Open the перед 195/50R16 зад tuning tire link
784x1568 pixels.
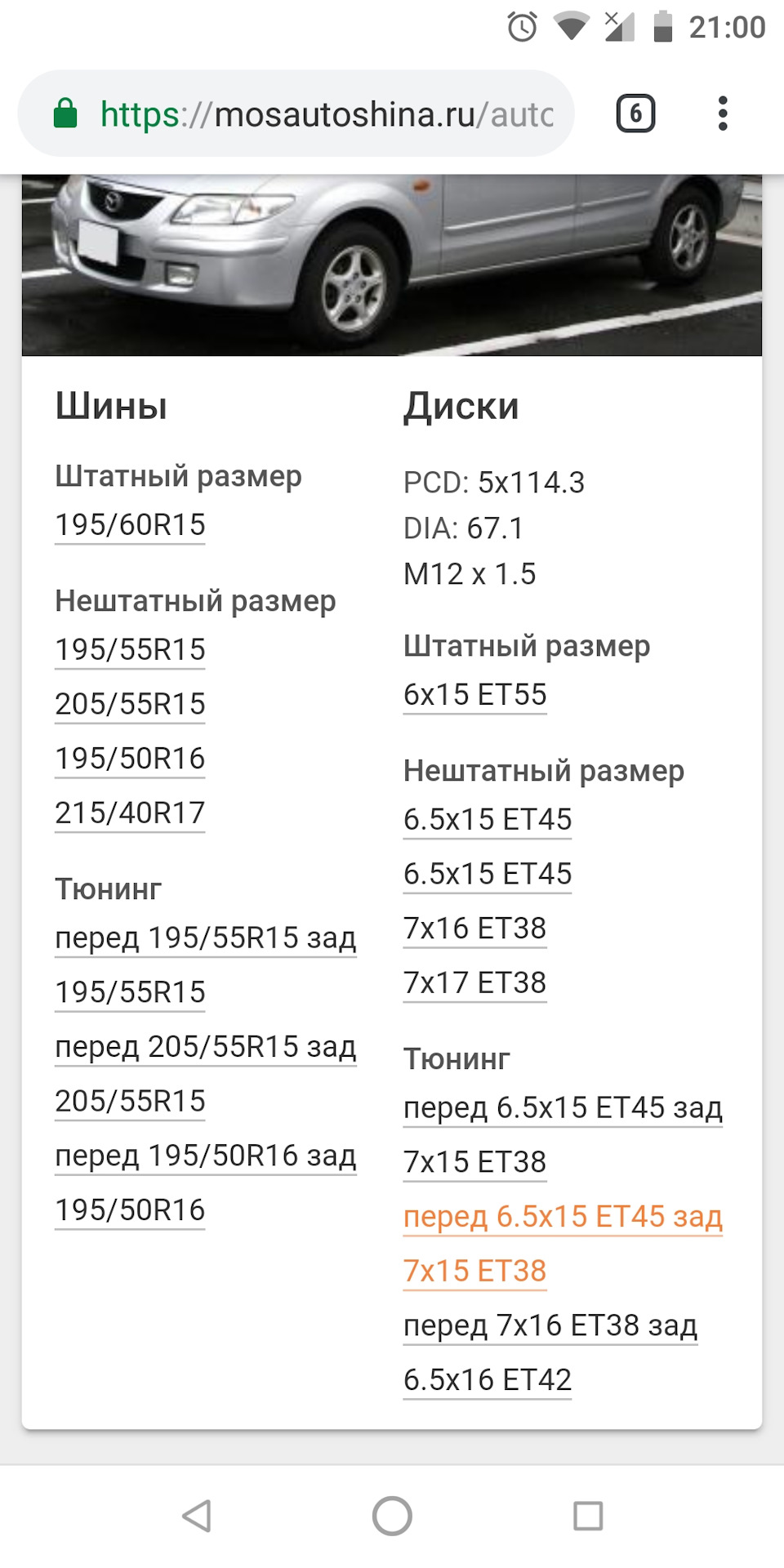(x=205, y=1156)
